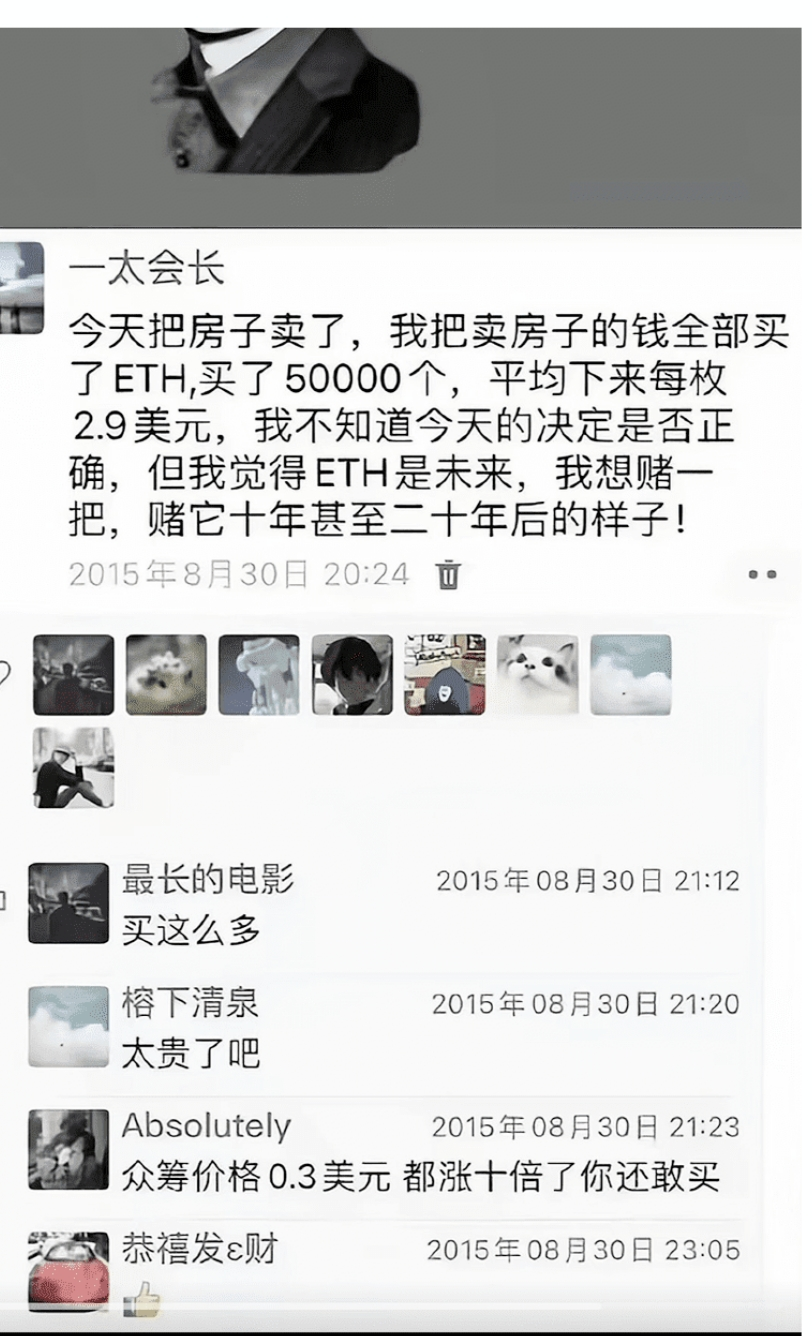812x1336 pixels.
Task: Reply to the comment by Absolutely
Action: click(x=420, y=1176)
